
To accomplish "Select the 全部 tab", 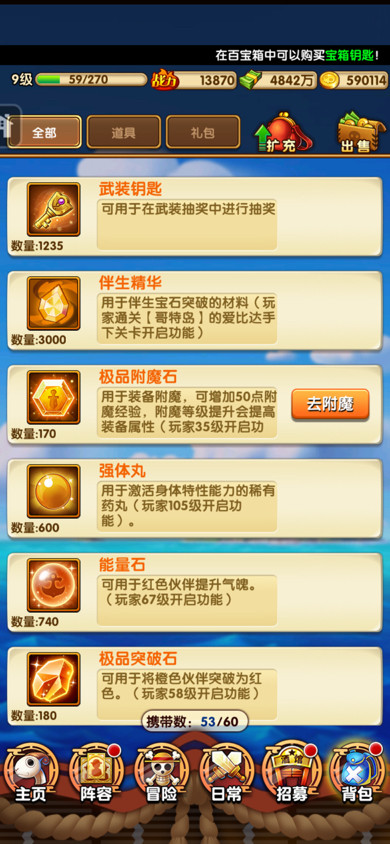I will click(45, 132).
